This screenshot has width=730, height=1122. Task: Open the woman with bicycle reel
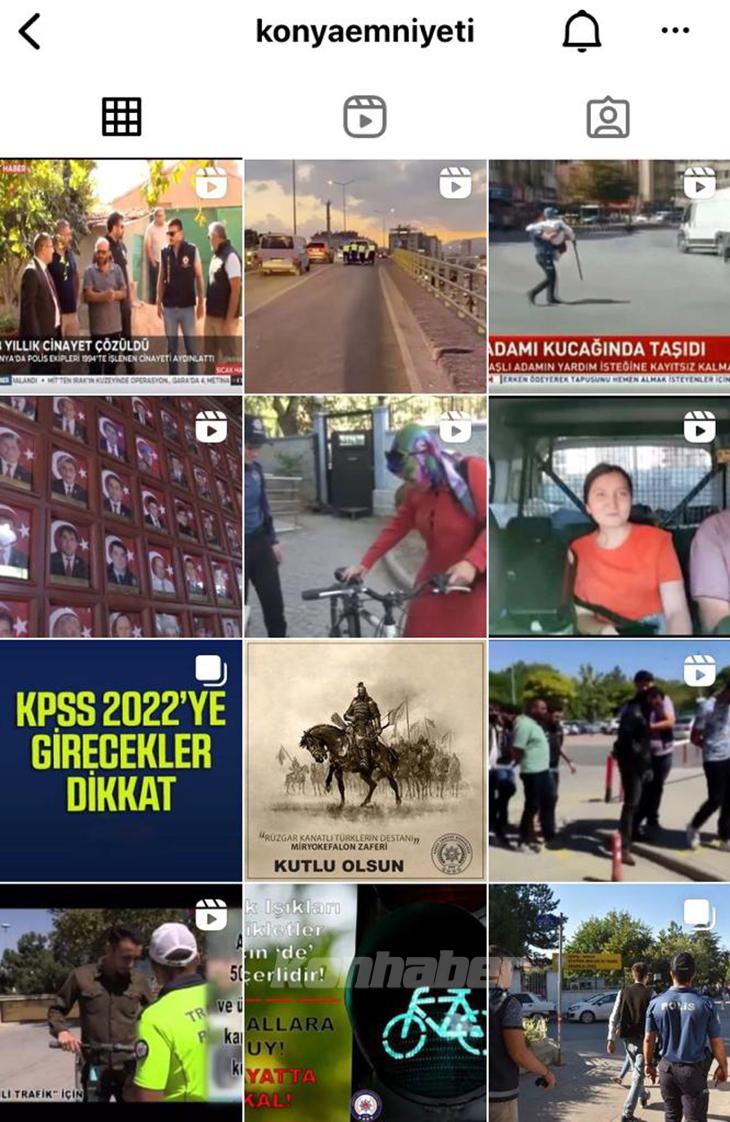pos(365,516)
